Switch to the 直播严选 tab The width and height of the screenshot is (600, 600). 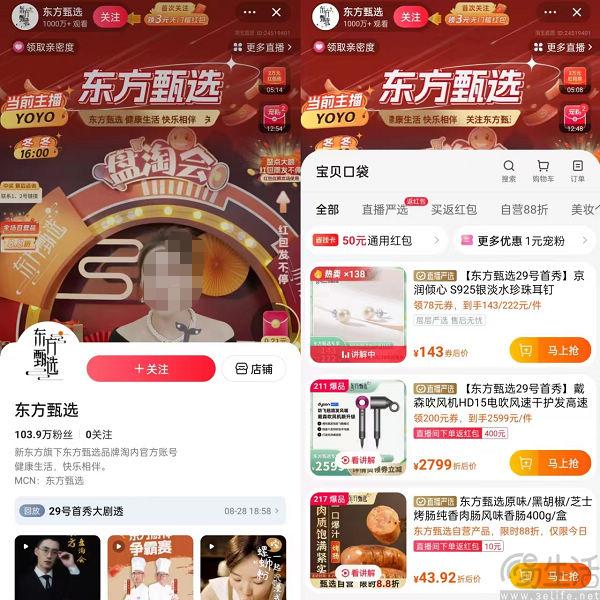[x=386, y=209]
